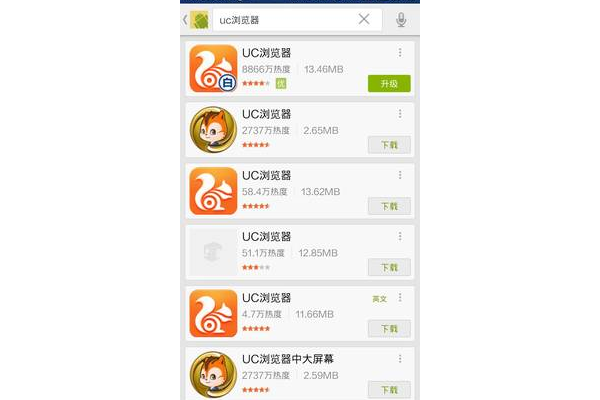Download the 13.62MB UC浏览器
The image size is (600, 400).
point(389,206)
